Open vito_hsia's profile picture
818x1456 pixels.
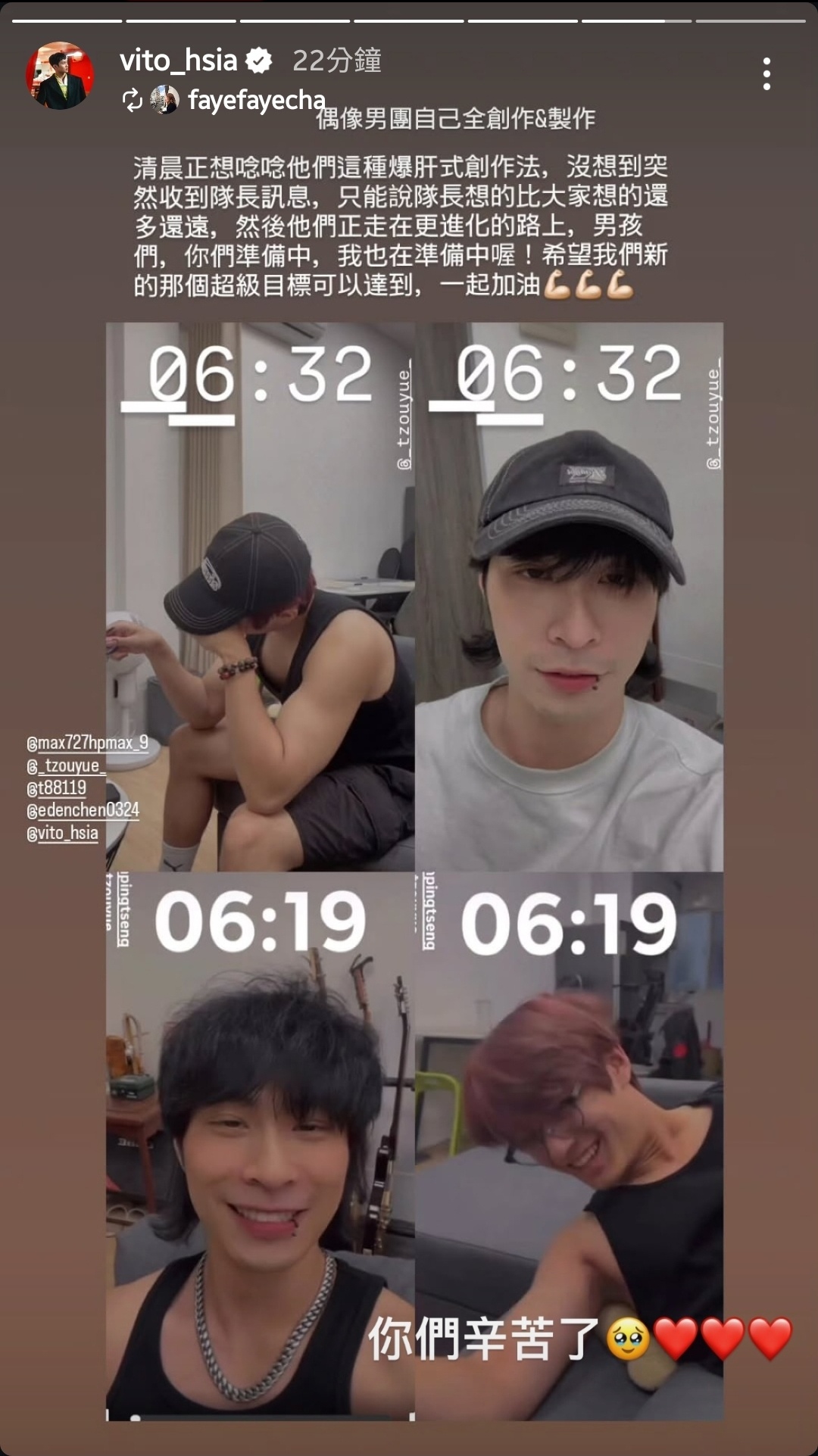pyautogui.click(x=60, y=76)
